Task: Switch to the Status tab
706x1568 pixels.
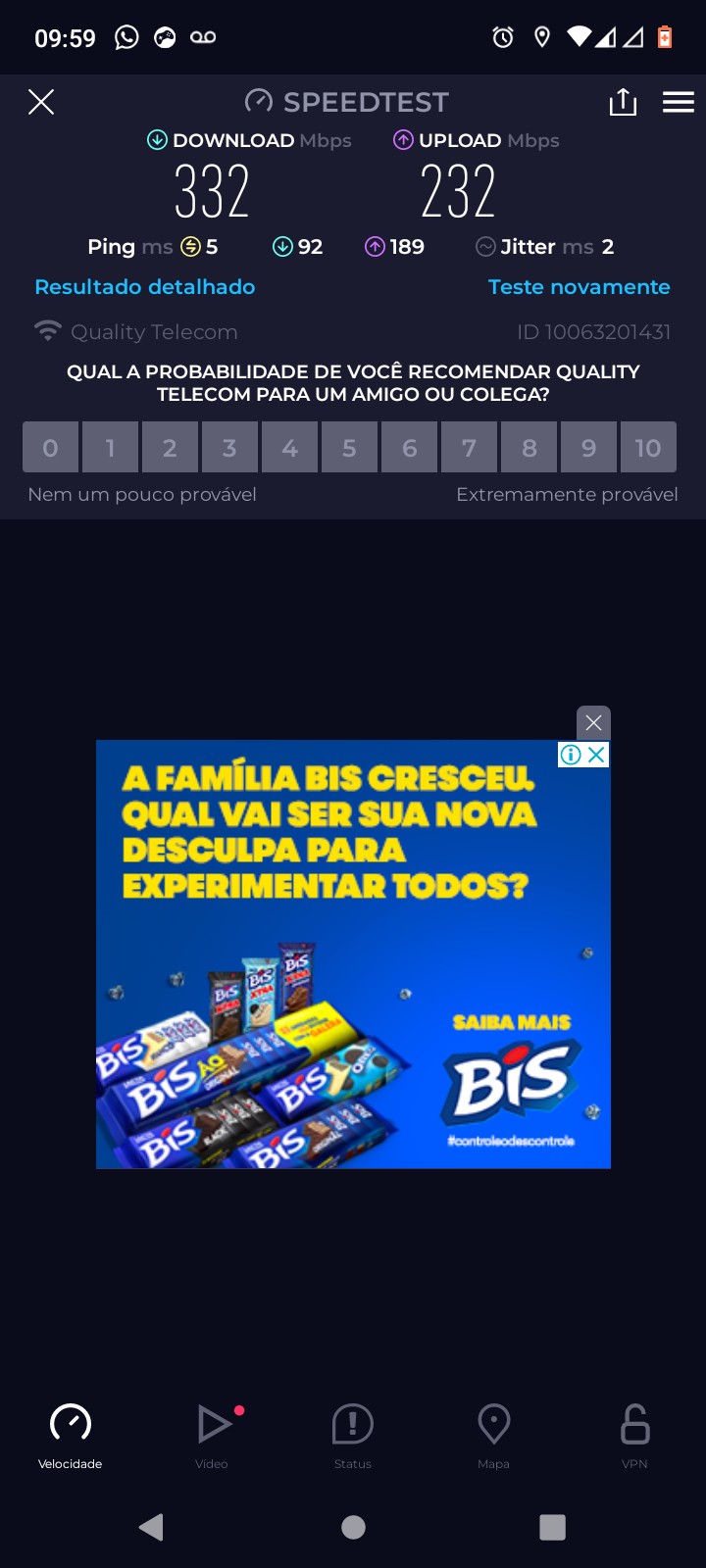Action: click(353, 1434)
